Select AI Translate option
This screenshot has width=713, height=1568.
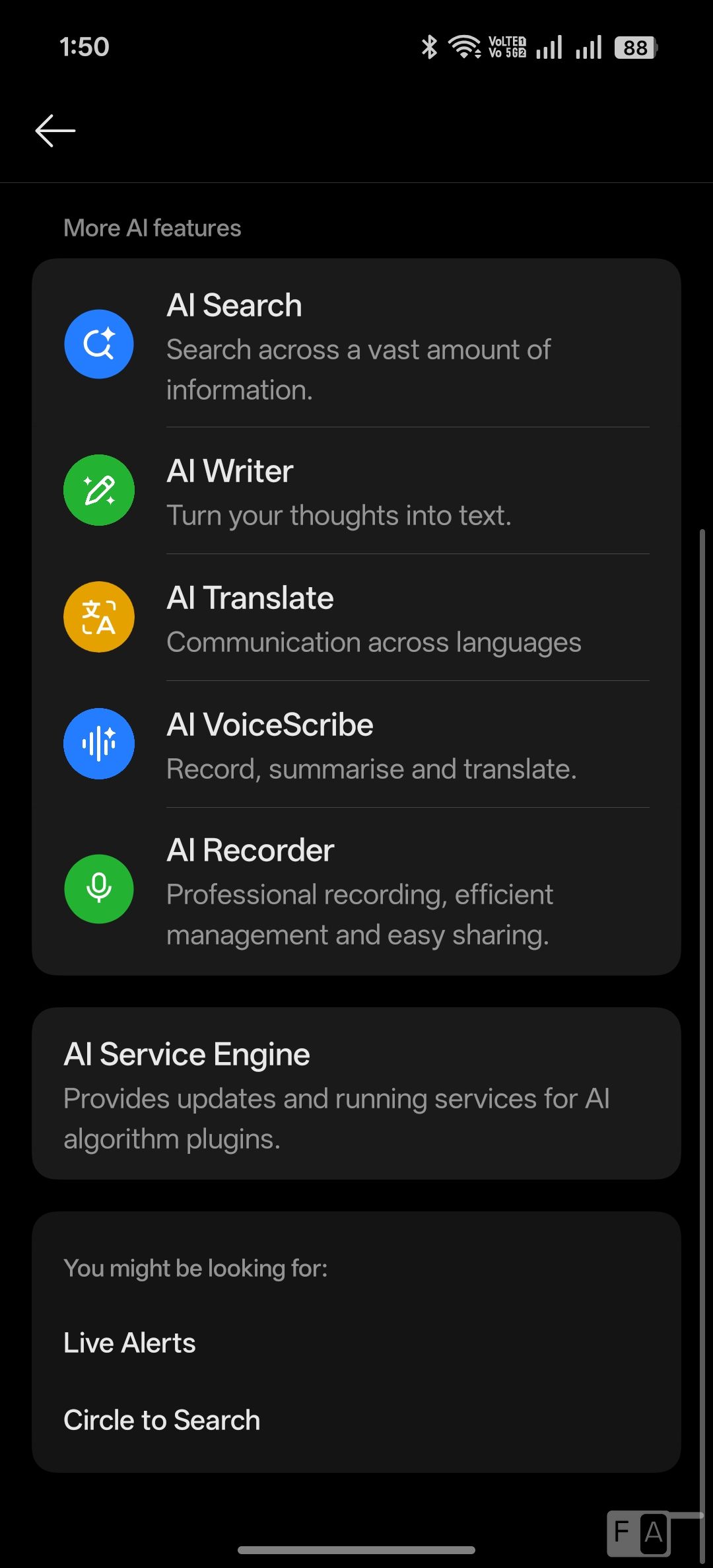pos(356,618)
